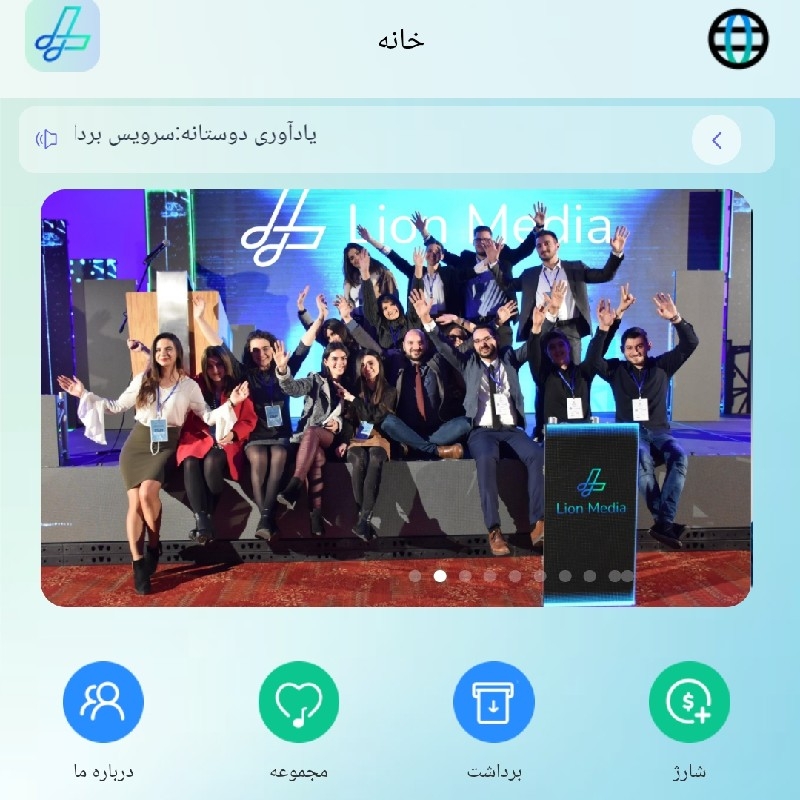Open درباره ما (about us) page
Image resolution: width=800 pixels, height=800 pixels.
103,702
